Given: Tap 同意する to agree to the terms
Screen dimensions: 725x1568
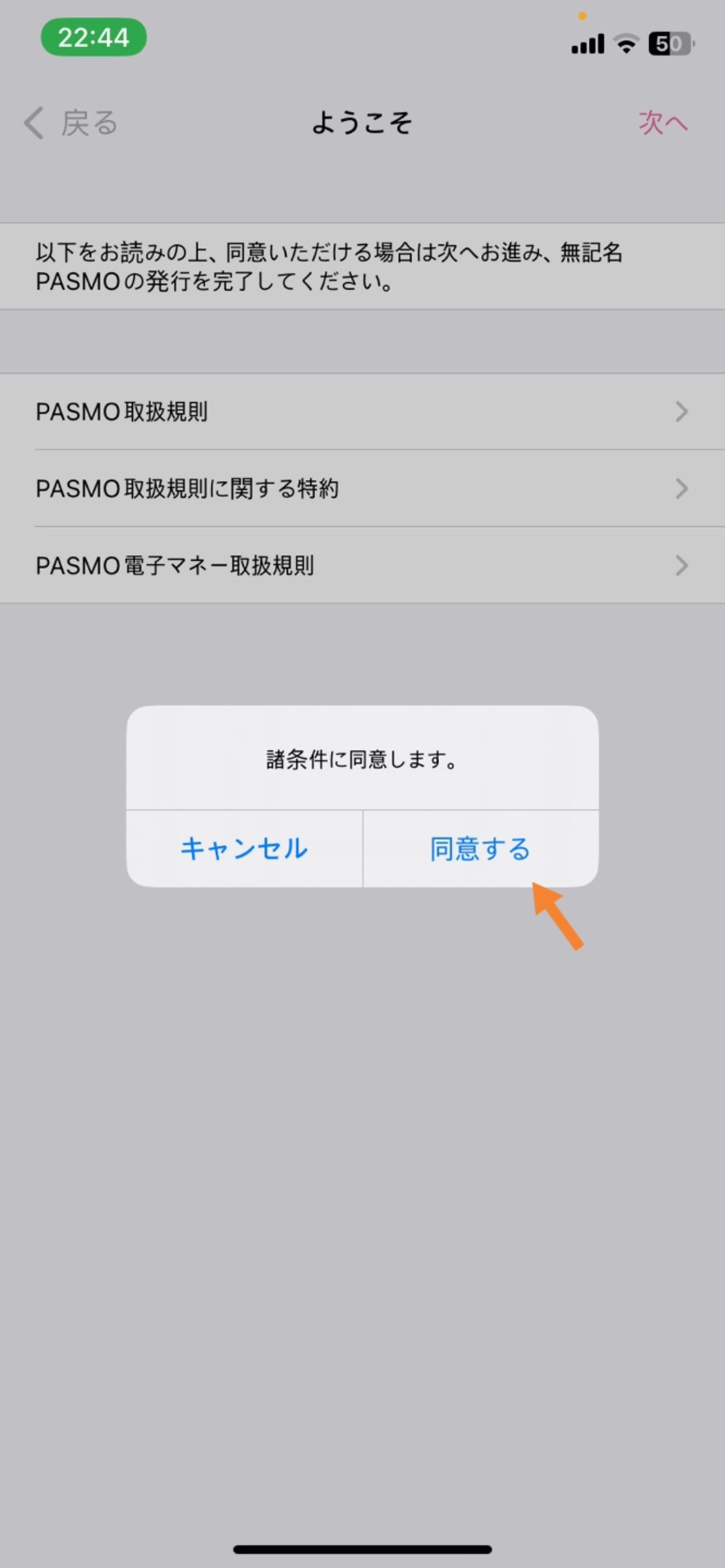Looking at the screenshot, I should pyautogui.click(x=480, y=848).
